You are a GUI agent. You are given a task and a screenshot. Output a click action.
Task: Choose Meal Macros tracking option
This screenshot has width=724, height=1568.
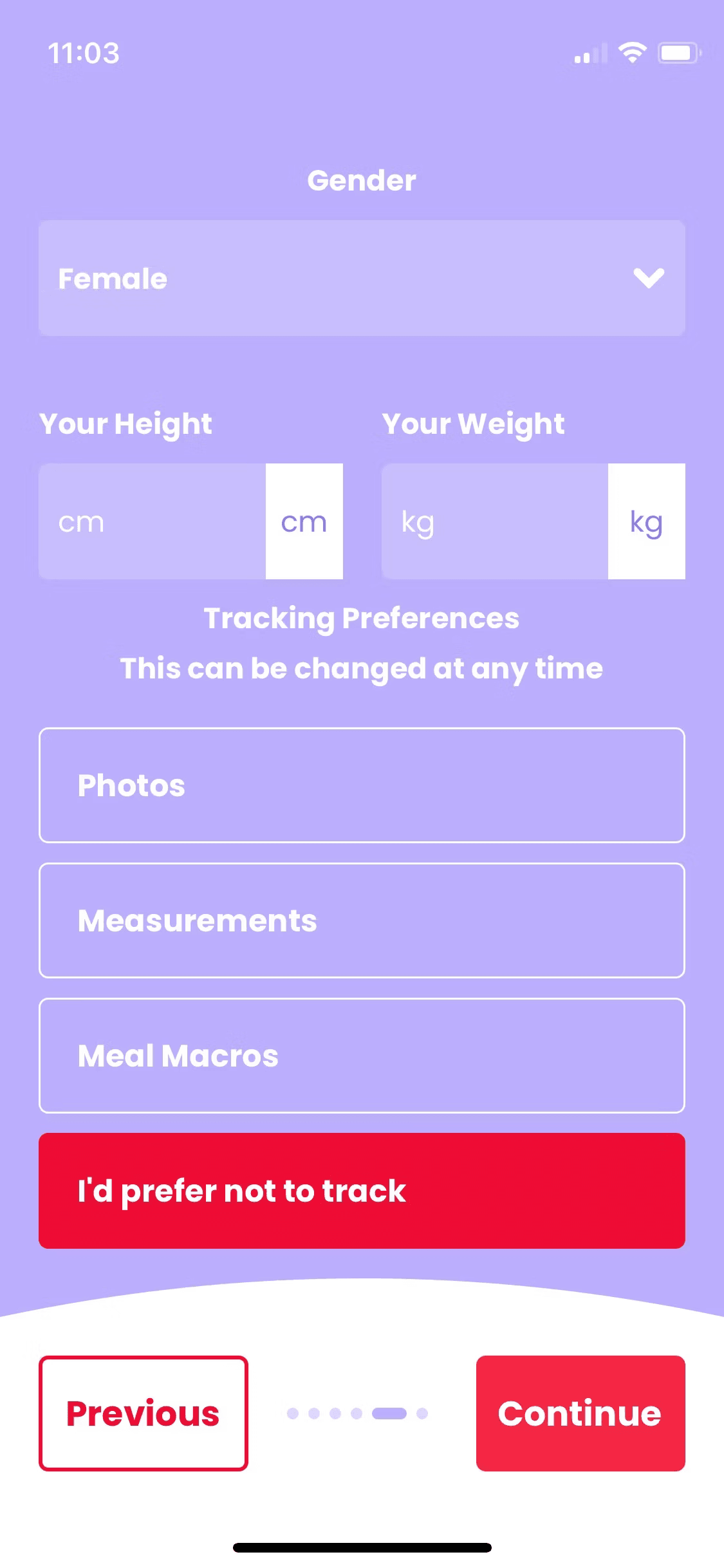(362, 1056)
